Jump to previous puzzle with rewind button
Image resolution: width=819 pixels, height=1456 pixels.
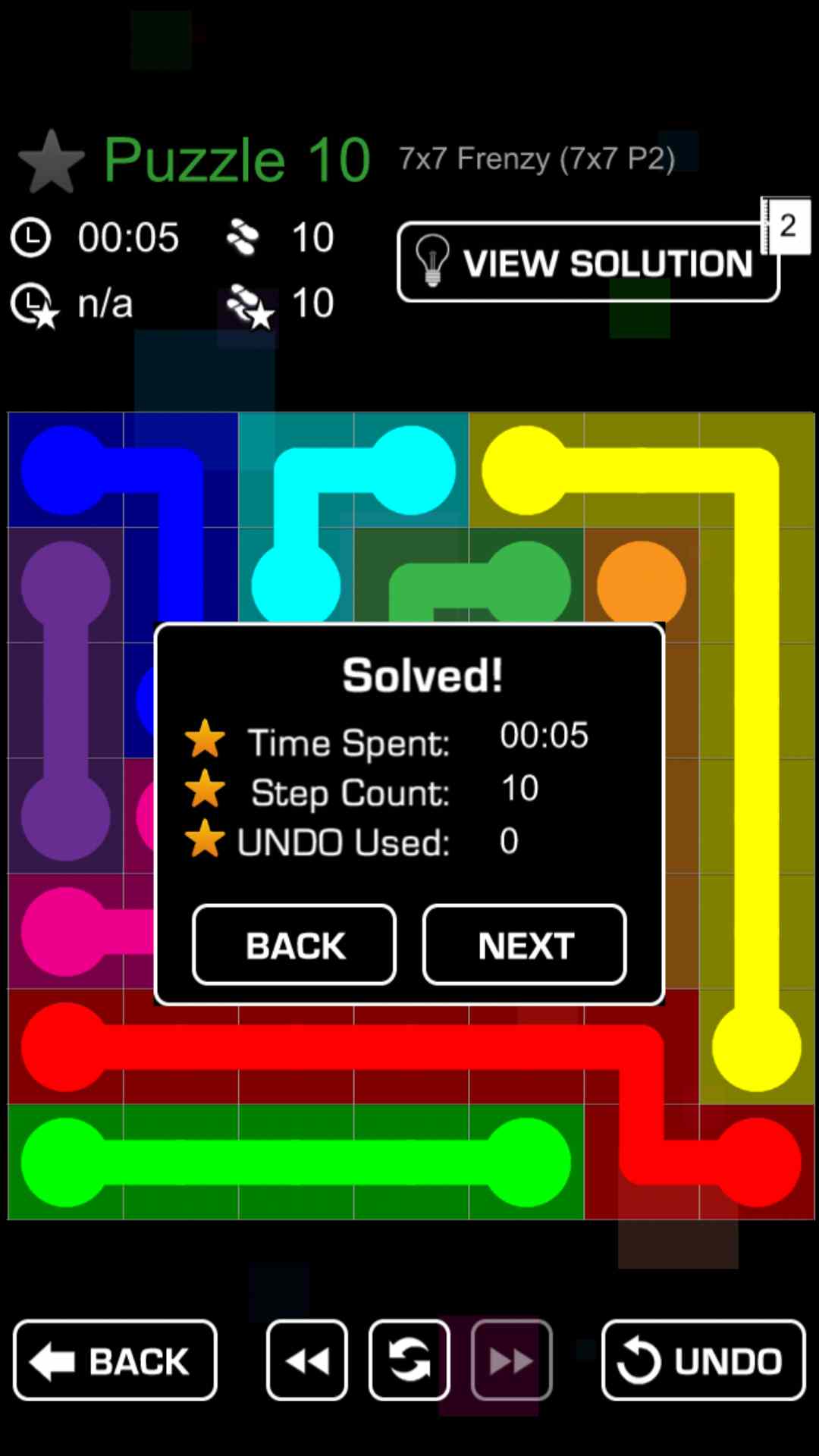pos(307,1360)
